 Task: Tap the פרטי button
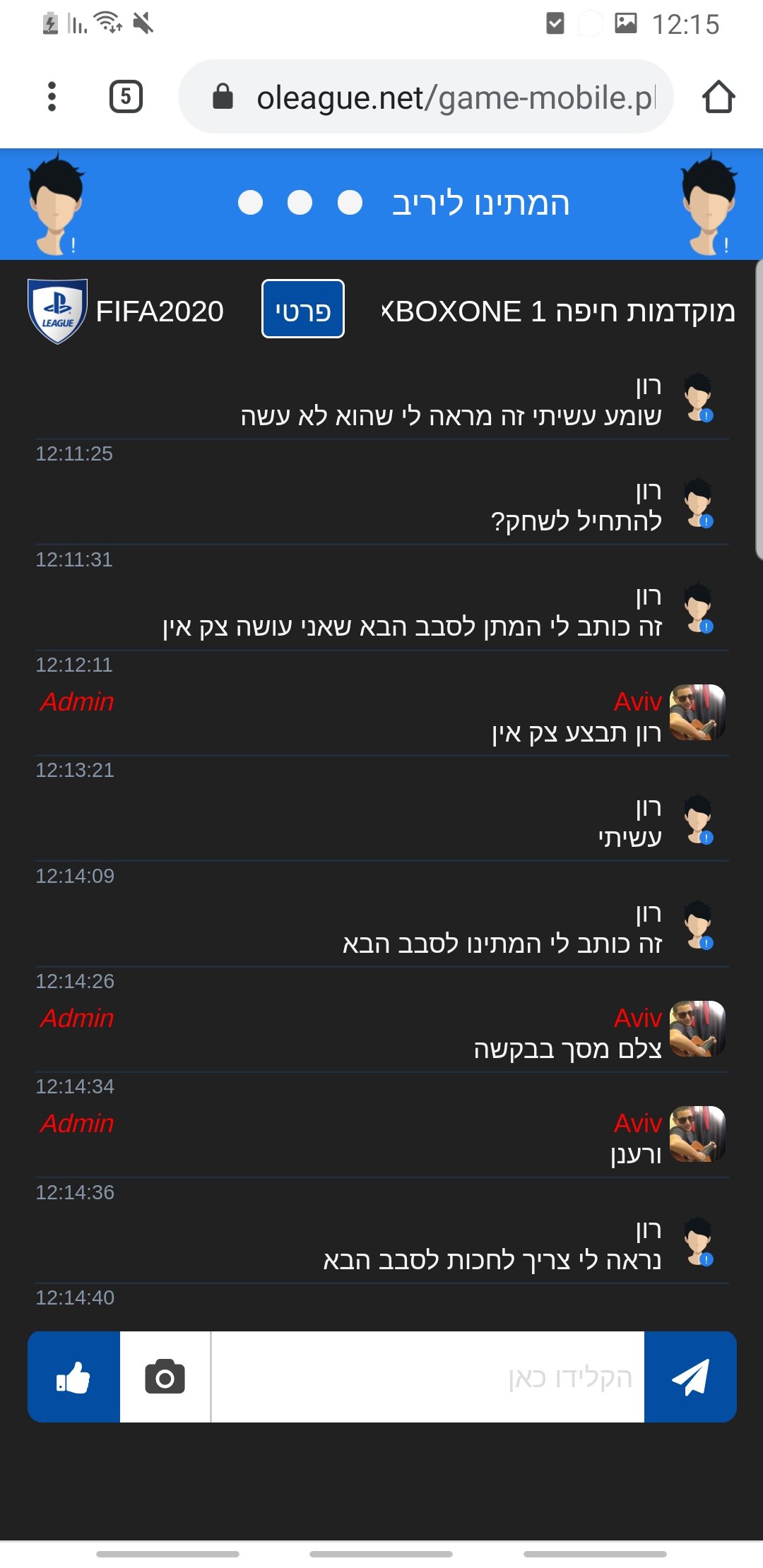303,309
